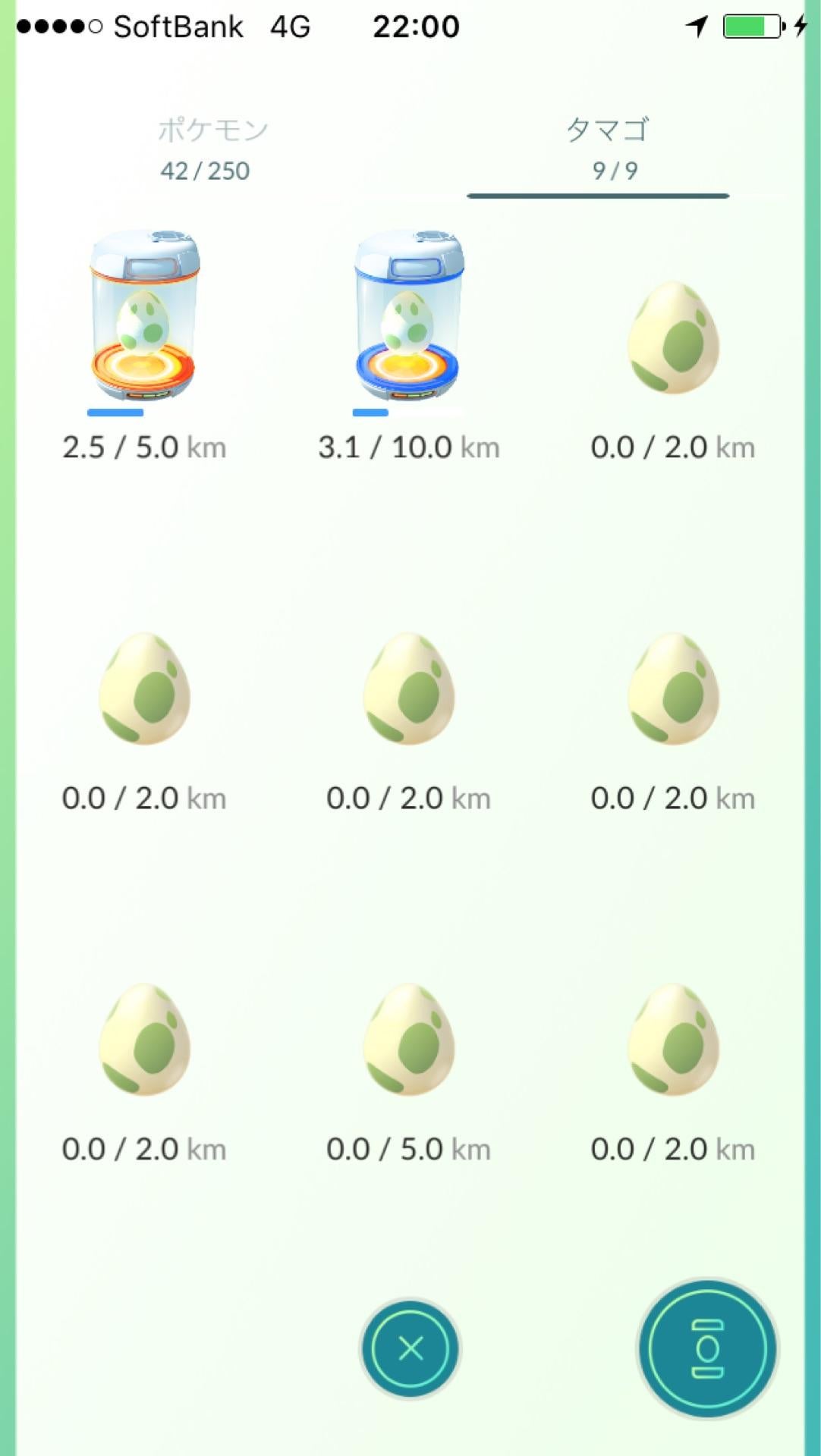821x1456 pixels.
Task: Close the egg list with the X button
Action: (x=410, y=1348)
